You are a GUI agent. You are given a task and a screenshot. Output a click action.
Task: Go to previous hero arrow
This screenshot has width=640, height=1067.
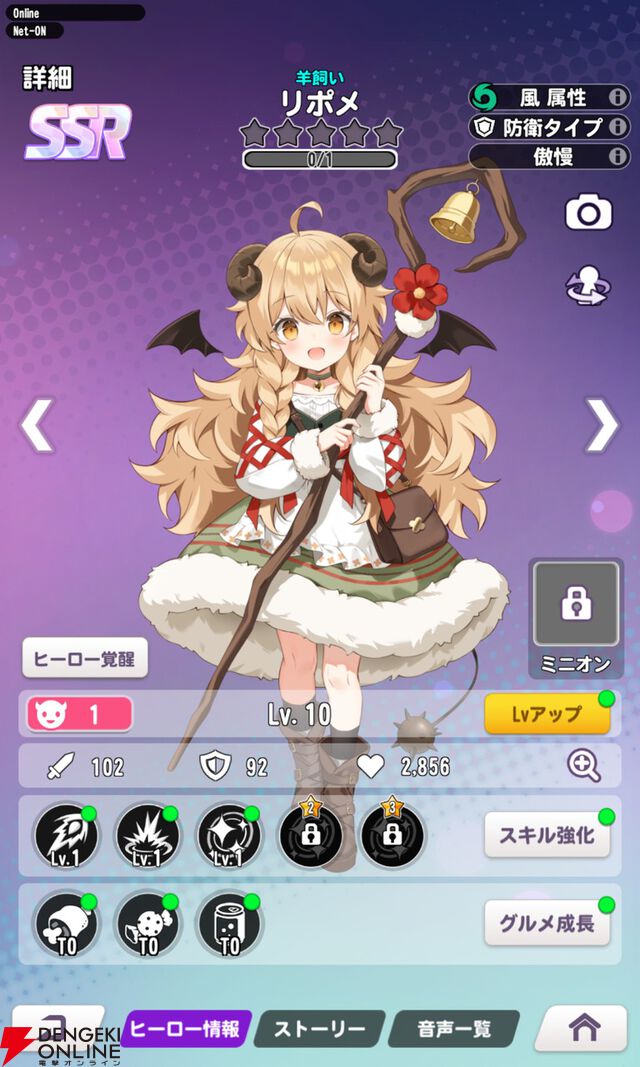pos(36,425)
